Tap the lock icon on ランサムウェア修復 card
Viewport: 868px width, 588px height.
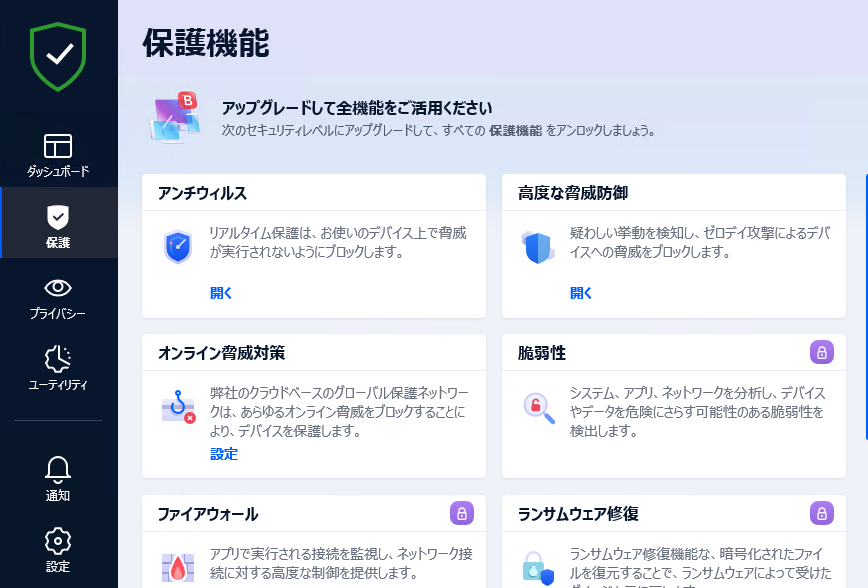(821, 513)
